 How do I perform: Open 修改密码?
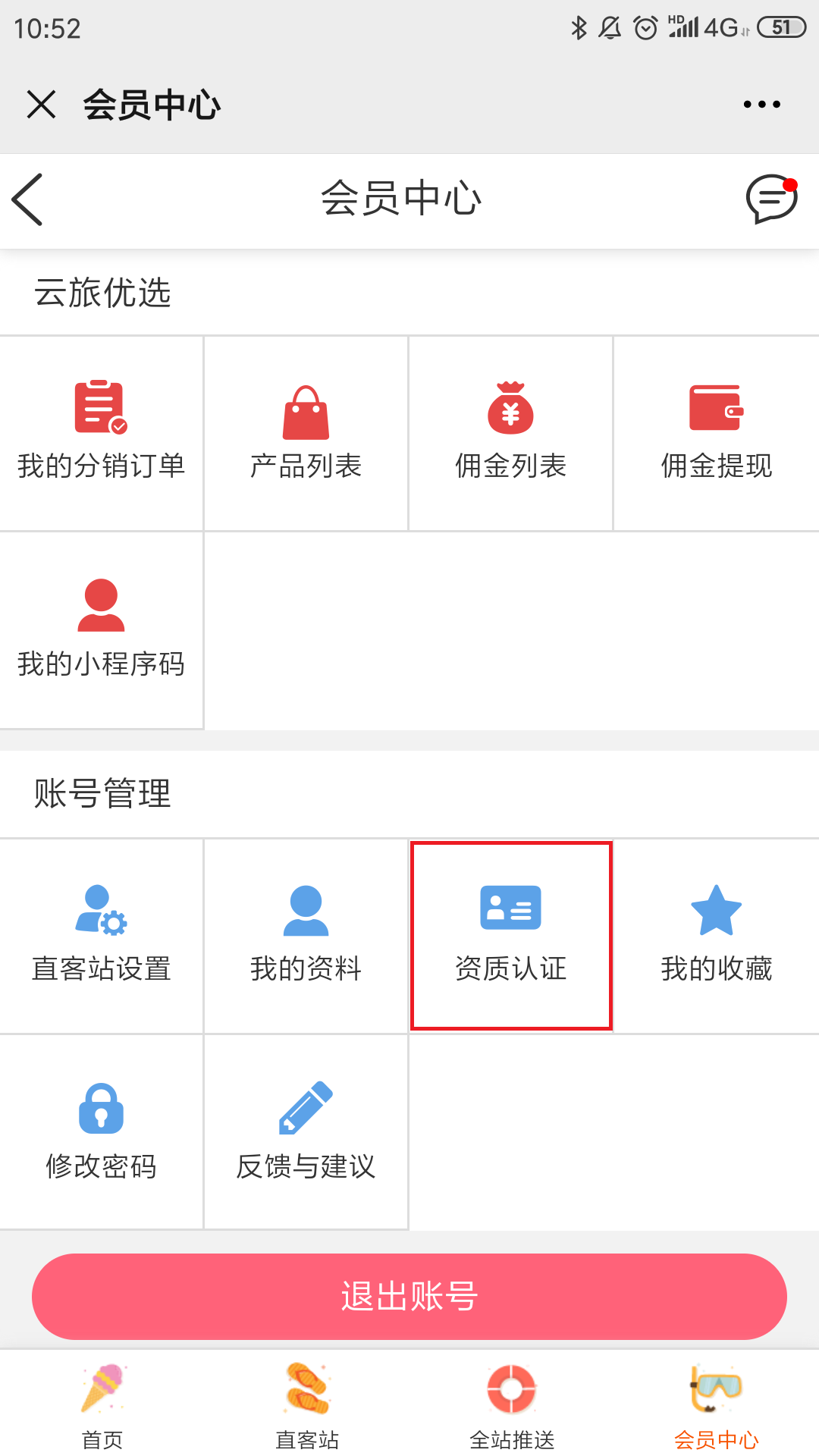click(102, 1131)
